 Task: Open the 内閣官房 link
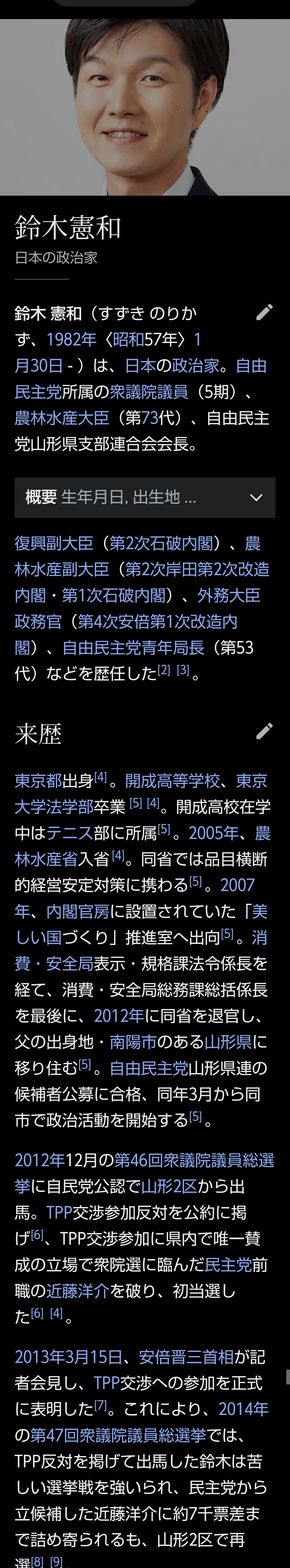(x=77, y=912)
